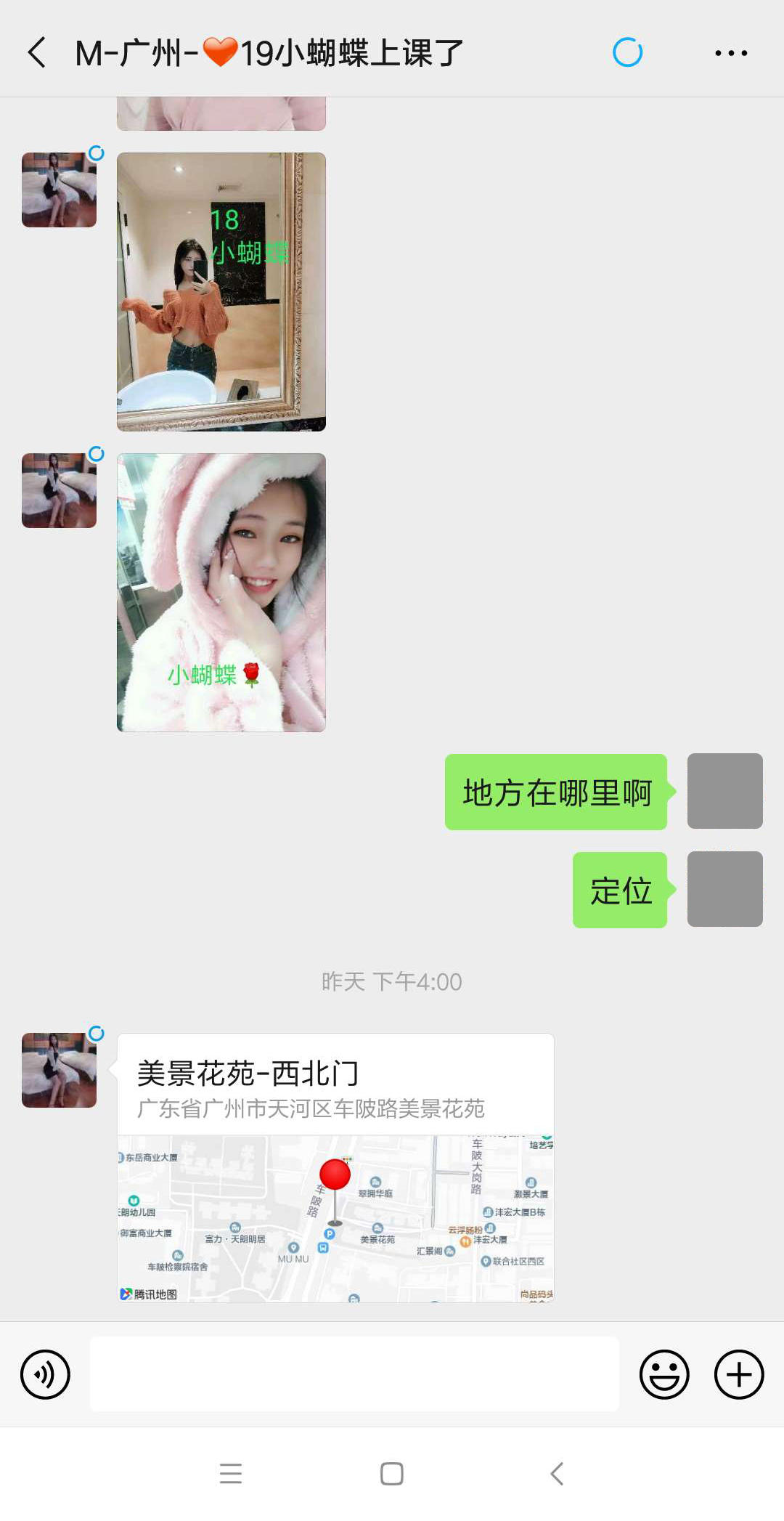Open the pink hooded robe photo
Screen dimensions: 784x1521
221,592
